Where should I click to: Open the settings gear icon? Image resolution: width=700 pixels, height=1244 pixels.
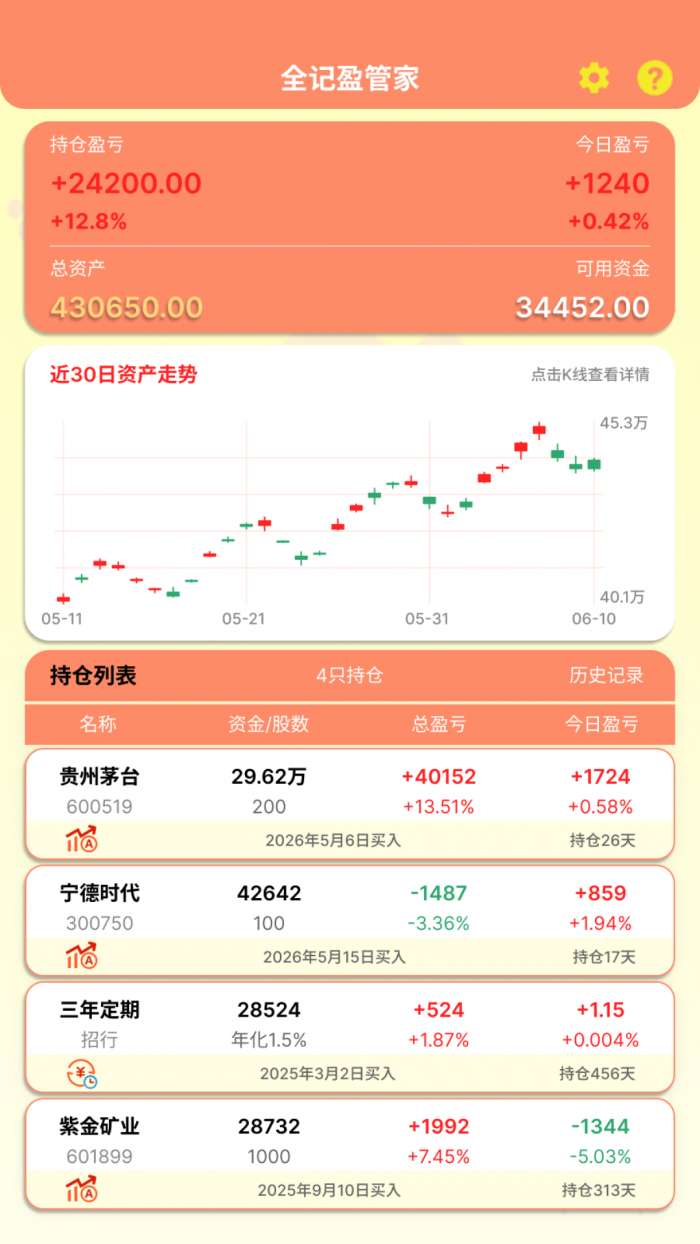[594, 77]
